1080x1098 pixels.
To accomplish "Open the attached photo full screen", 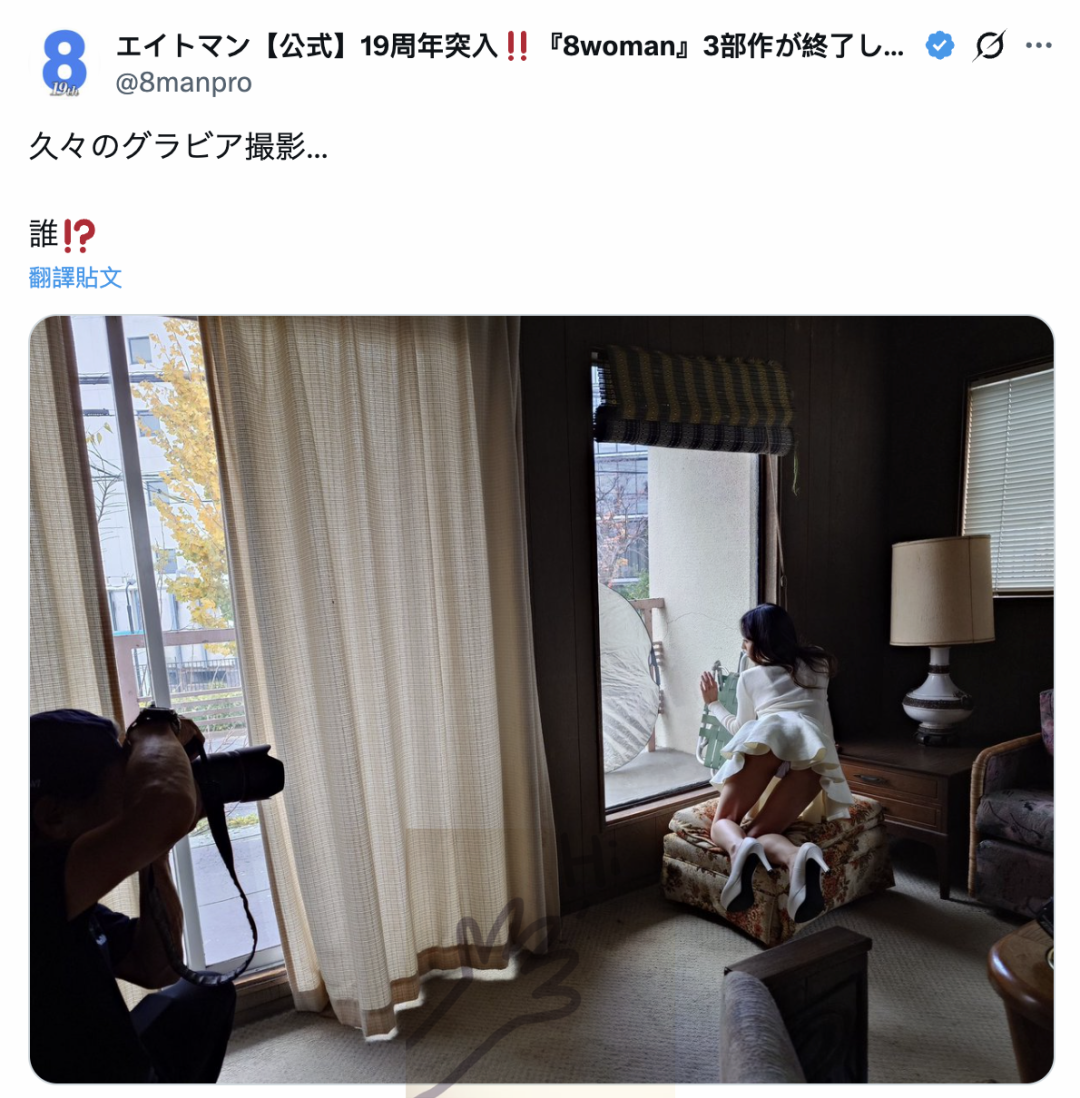I will (x=541, y=698).
